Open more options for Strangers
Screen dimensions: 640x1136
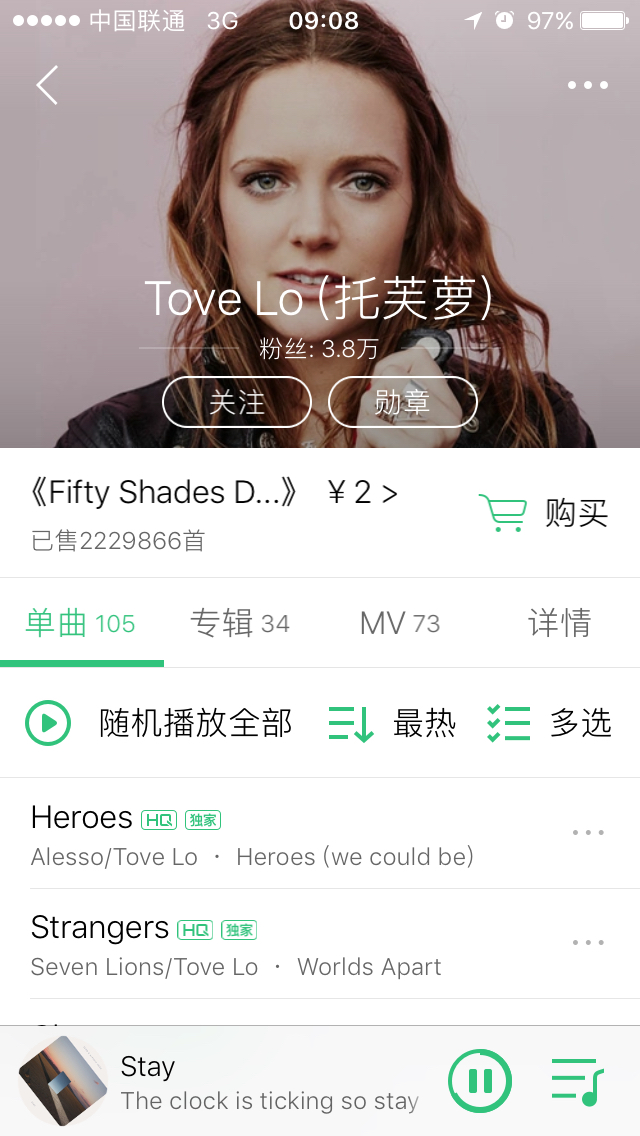point(588,943)
